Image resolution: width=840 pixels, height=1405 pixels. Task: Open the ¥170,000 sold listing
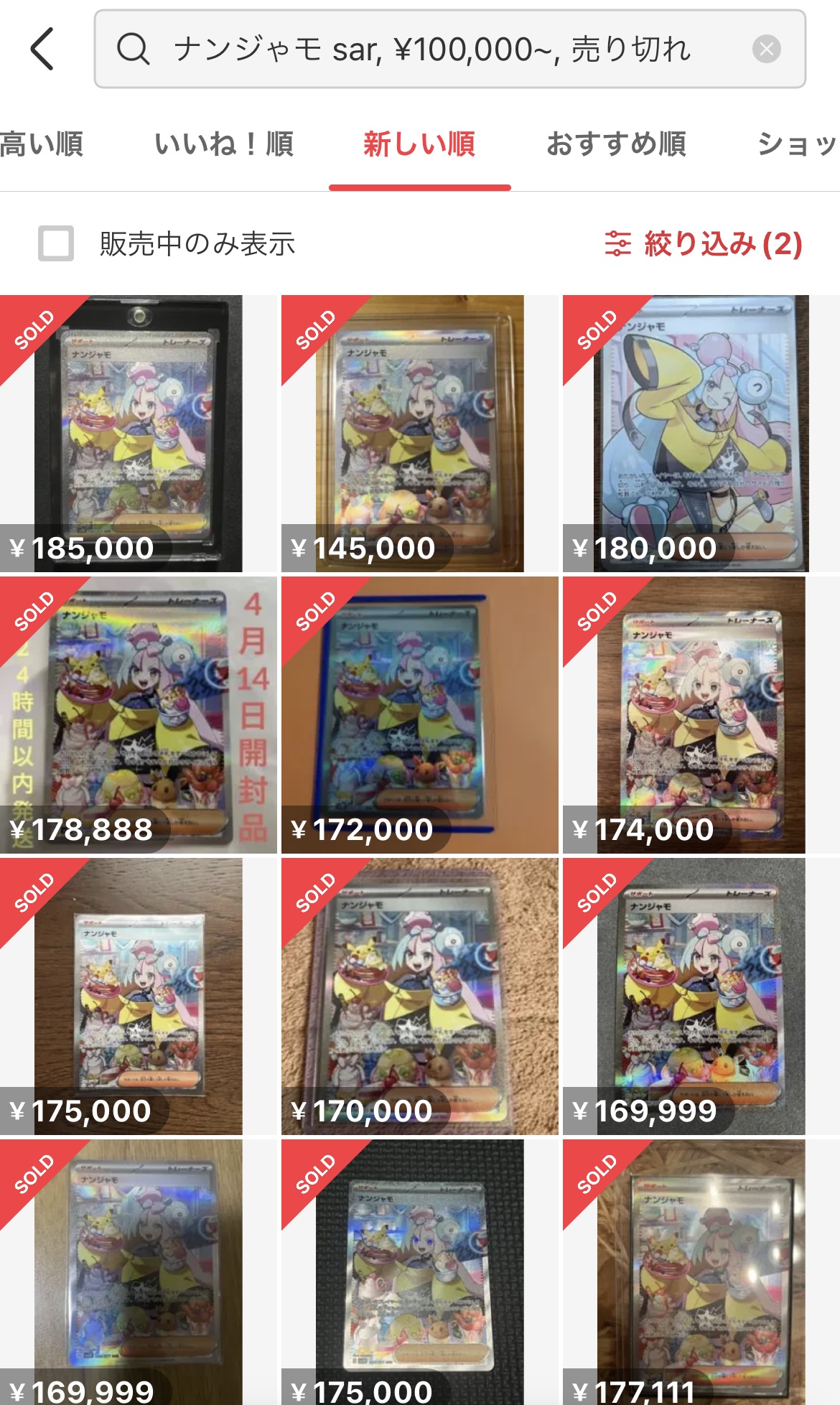419,996
